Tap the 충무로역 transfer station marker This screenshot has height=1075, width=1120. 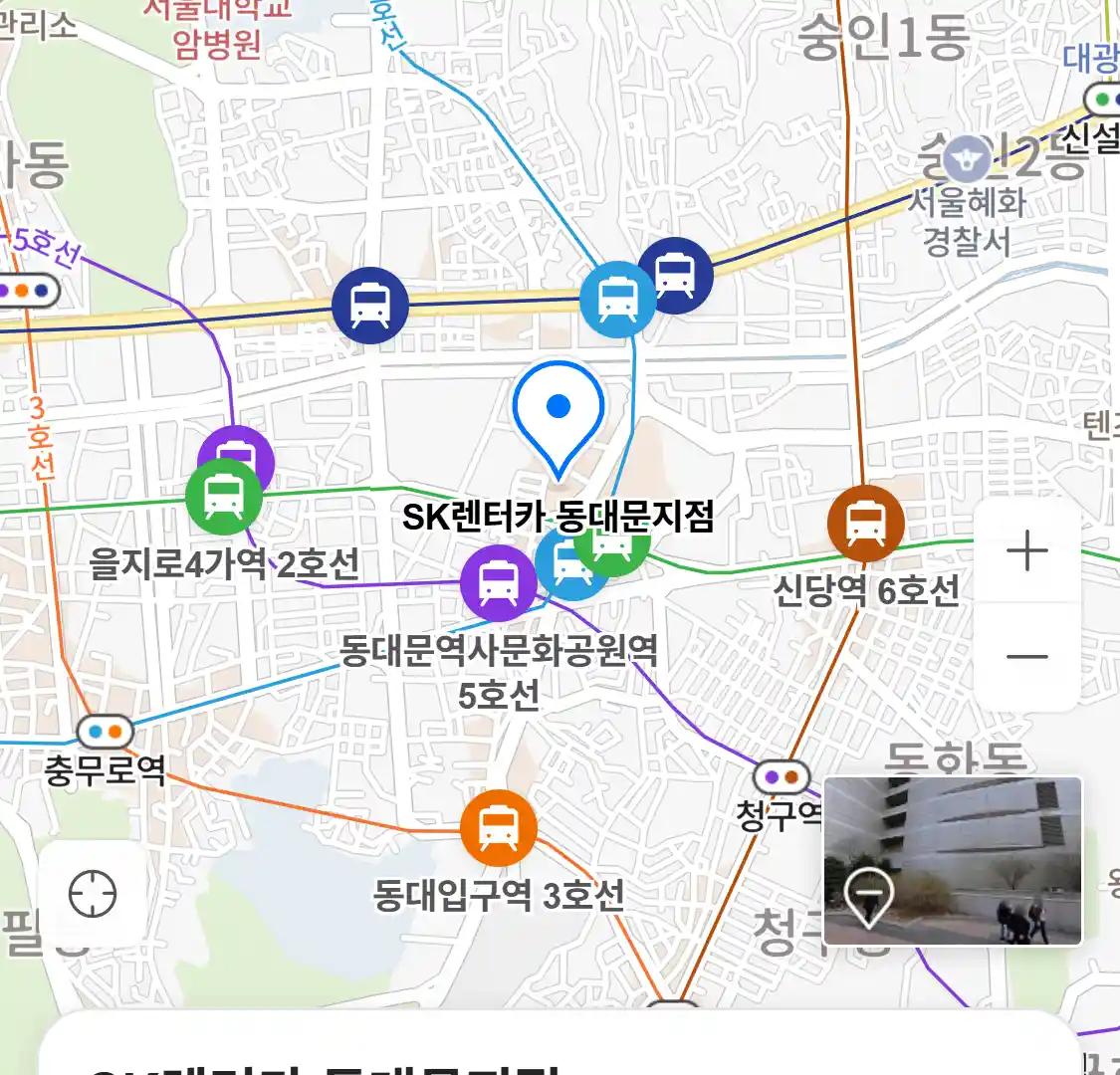105,732
